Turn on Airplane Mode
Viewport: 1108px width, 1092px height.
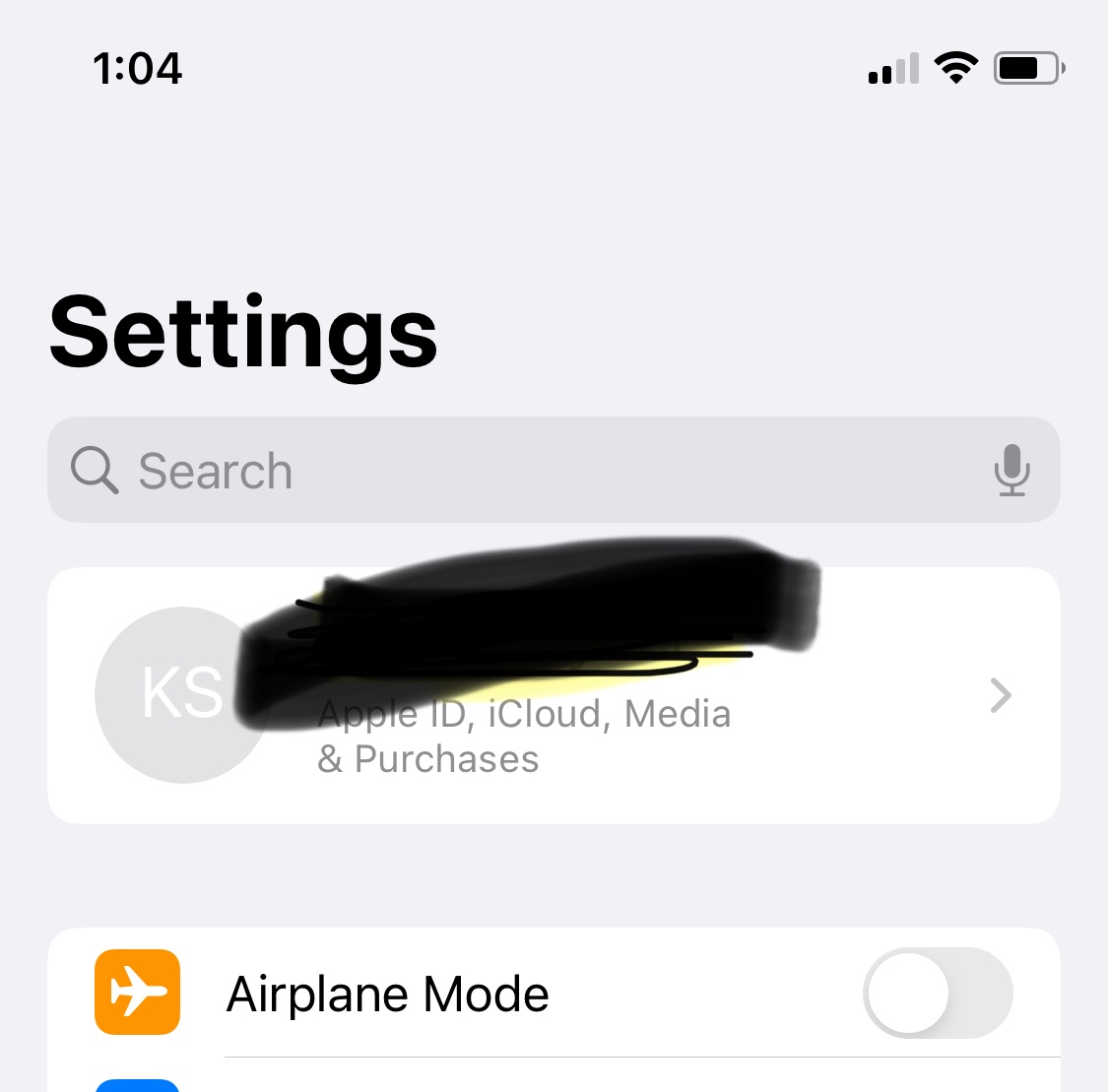point(937,993)
